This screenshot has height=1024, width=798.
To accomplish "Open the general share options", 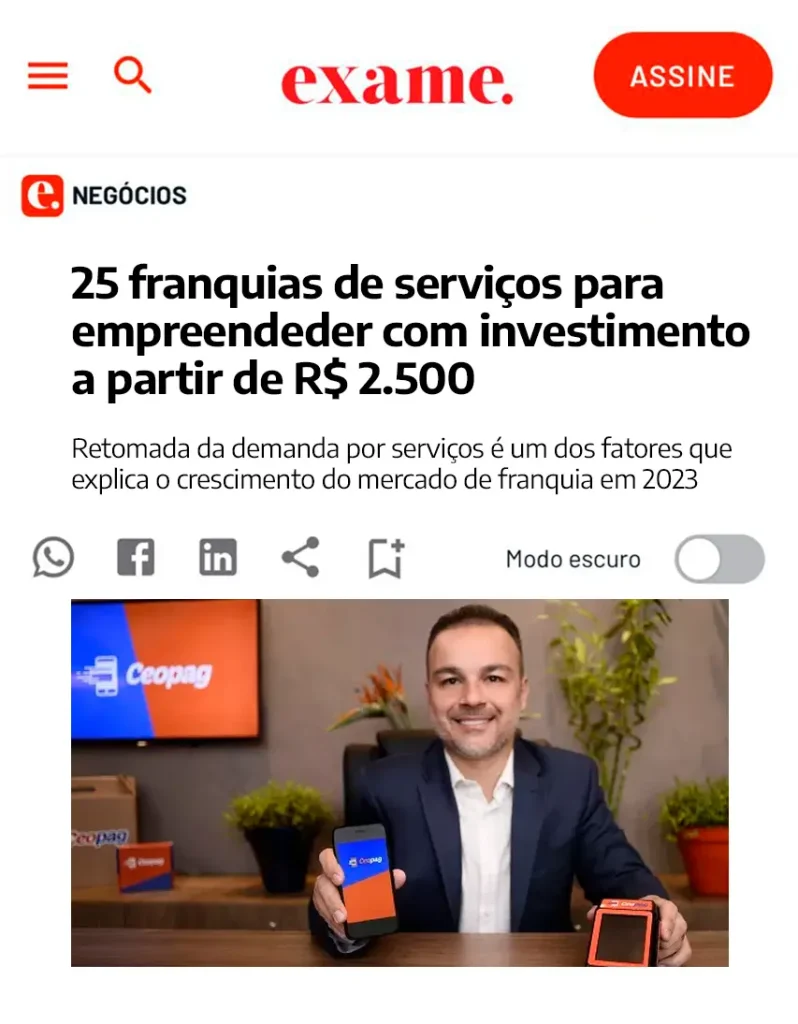I will (x=300, y=557).
